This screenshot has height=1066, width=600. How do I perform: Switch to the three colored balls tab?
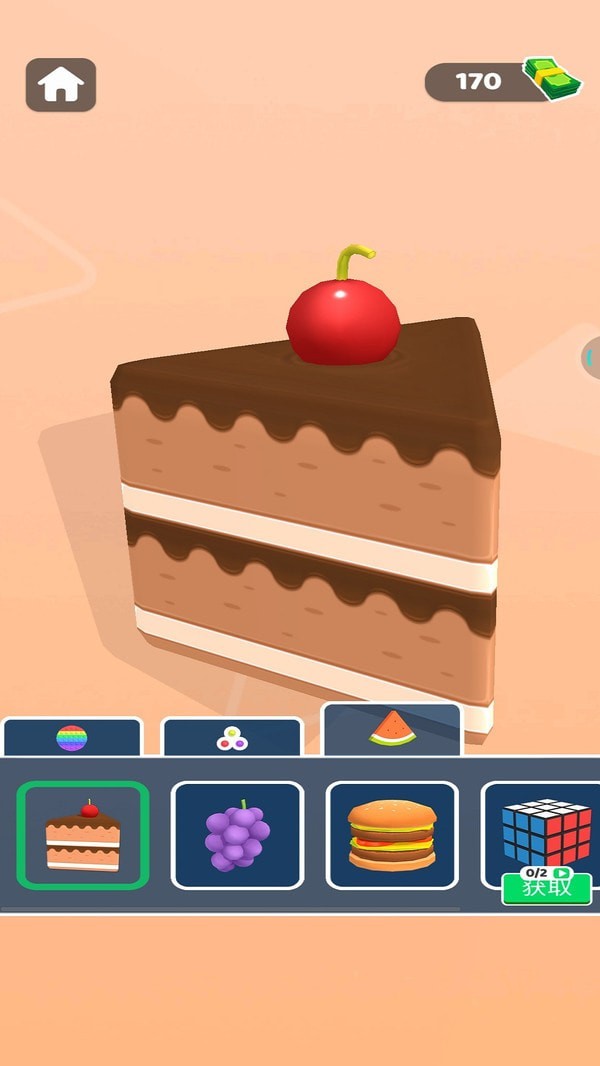coord(232,739)
